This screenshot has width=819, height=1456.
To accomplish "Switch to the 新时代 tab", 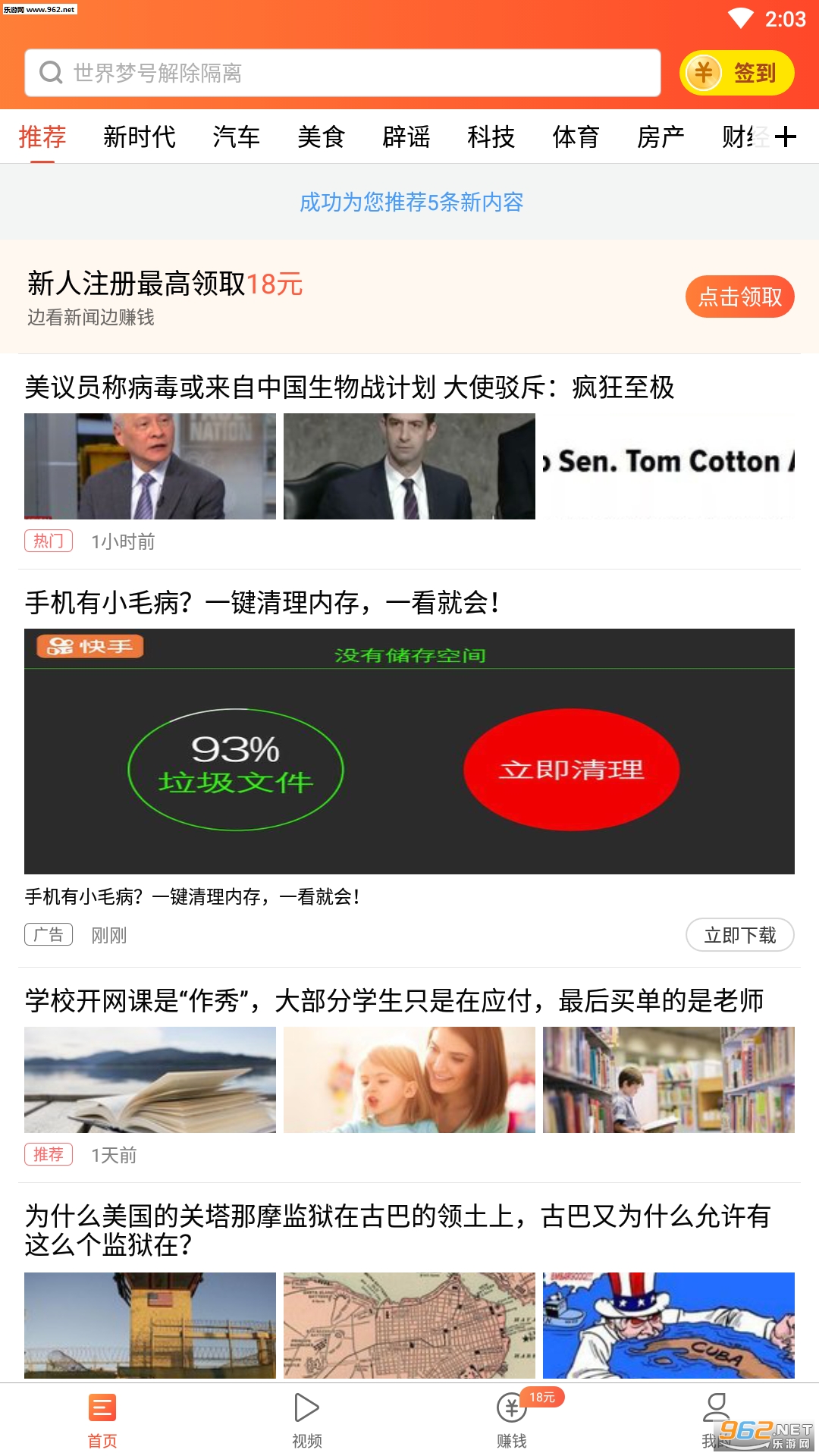I will [140, 137].
